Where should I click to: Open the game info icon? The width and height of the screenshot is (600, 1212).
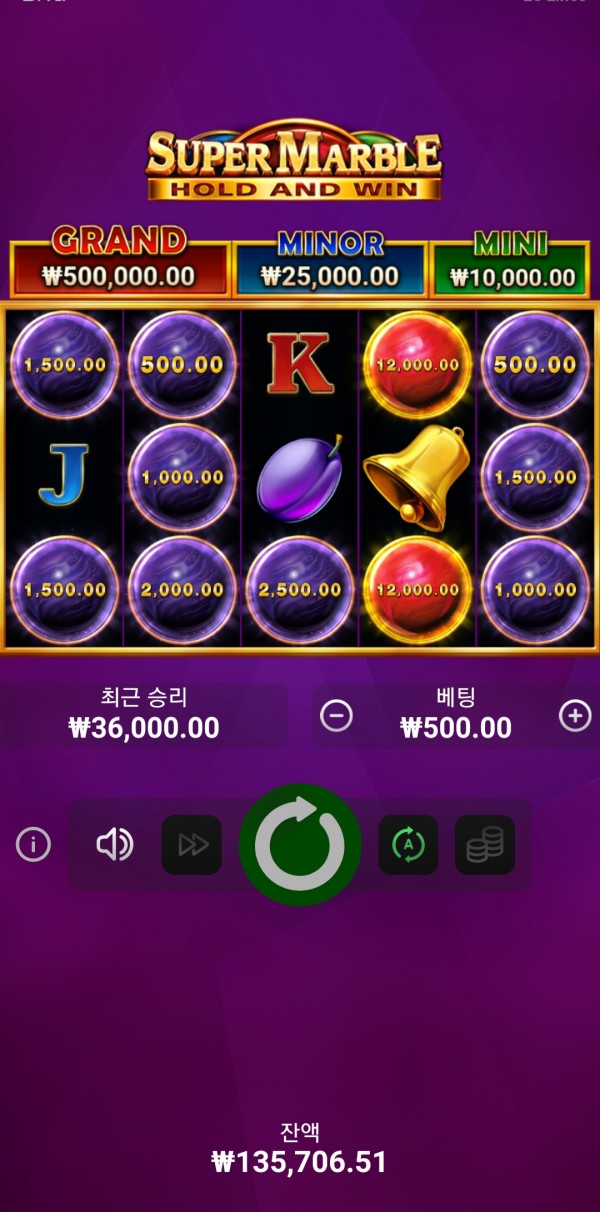coord(33,845)
